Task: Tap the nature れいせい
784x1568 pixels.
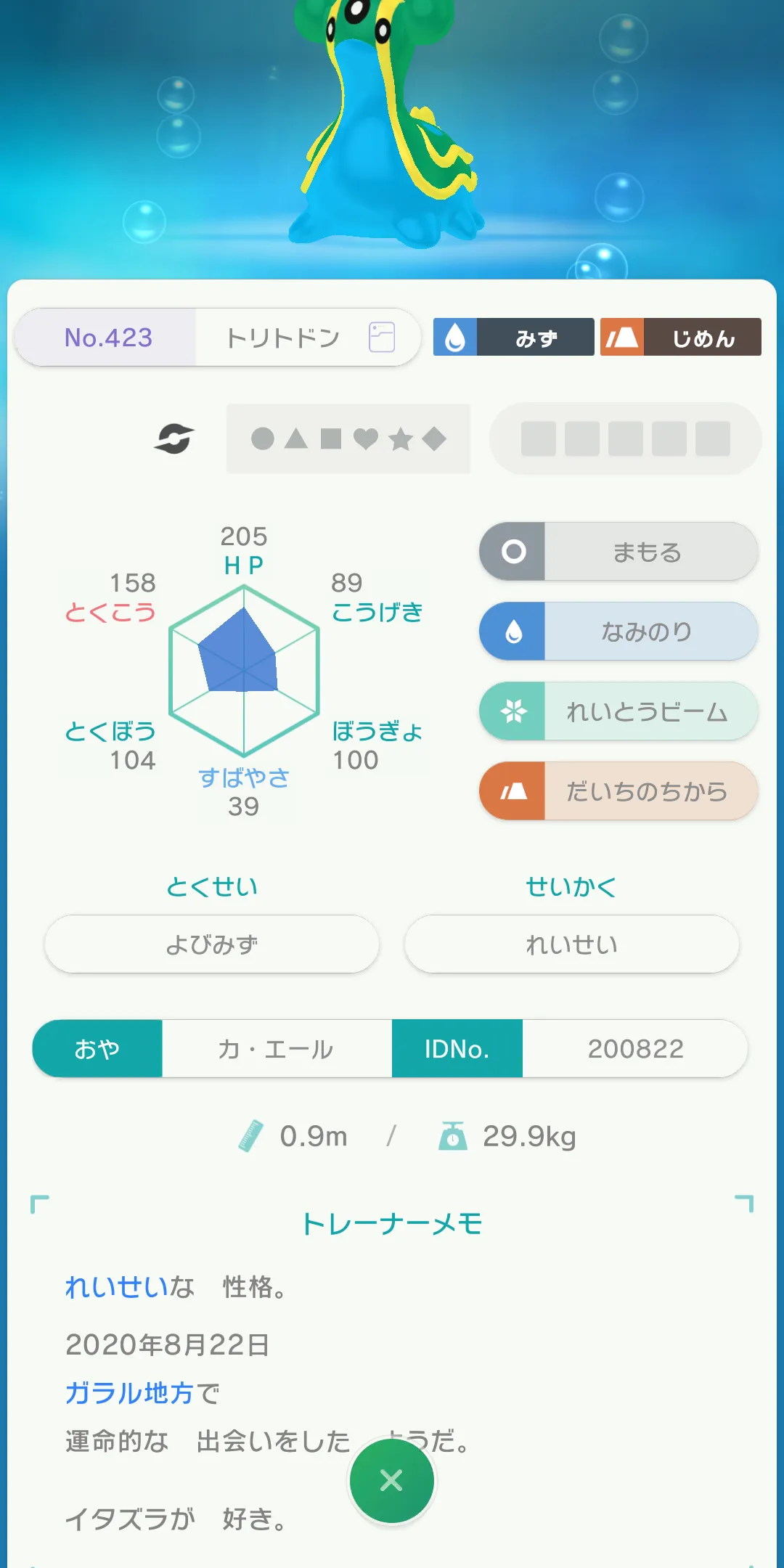Action: (571, 944)
